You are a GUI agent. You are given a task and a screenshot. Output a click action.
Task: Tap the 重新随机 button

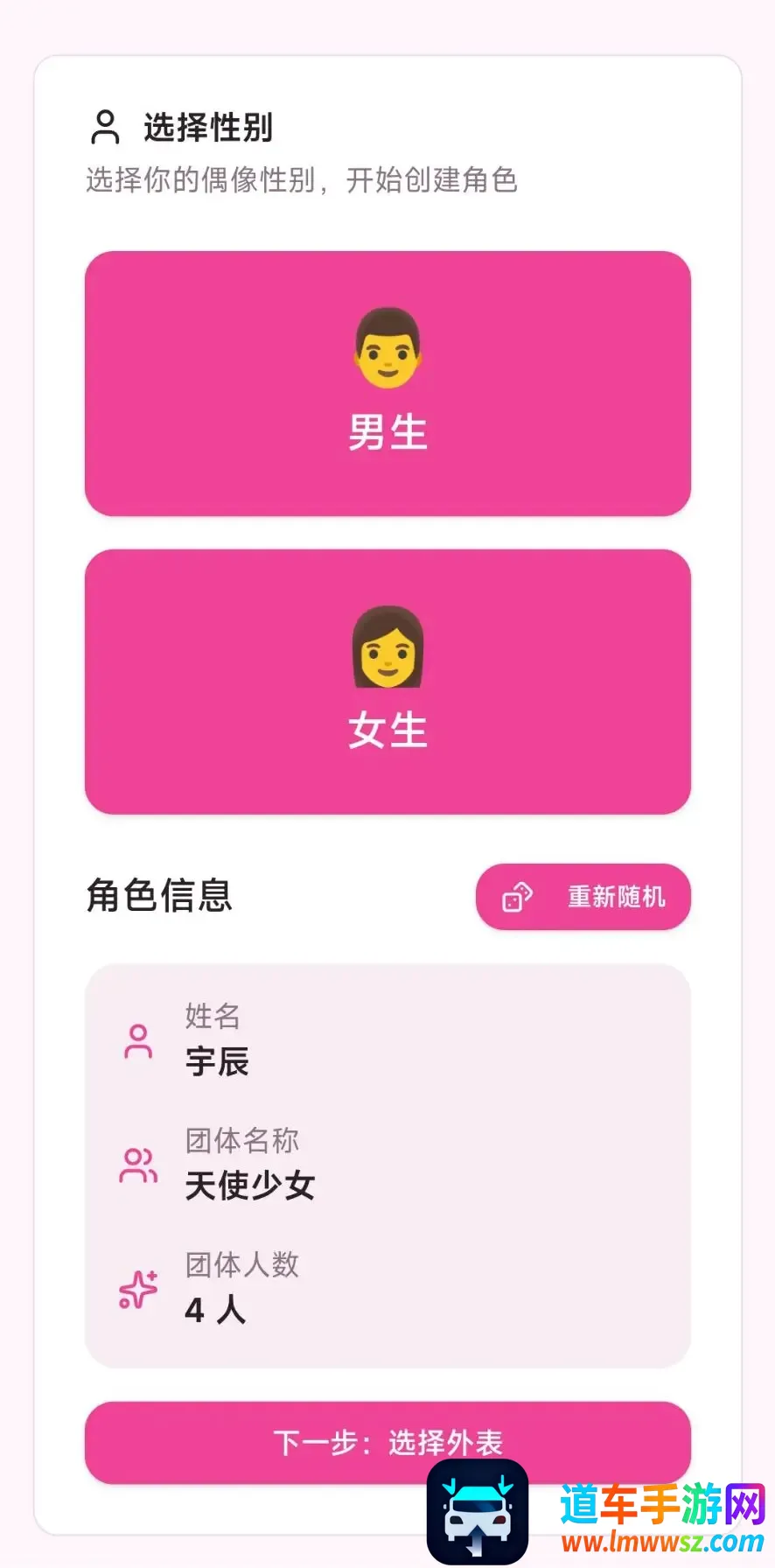(583, 897)
